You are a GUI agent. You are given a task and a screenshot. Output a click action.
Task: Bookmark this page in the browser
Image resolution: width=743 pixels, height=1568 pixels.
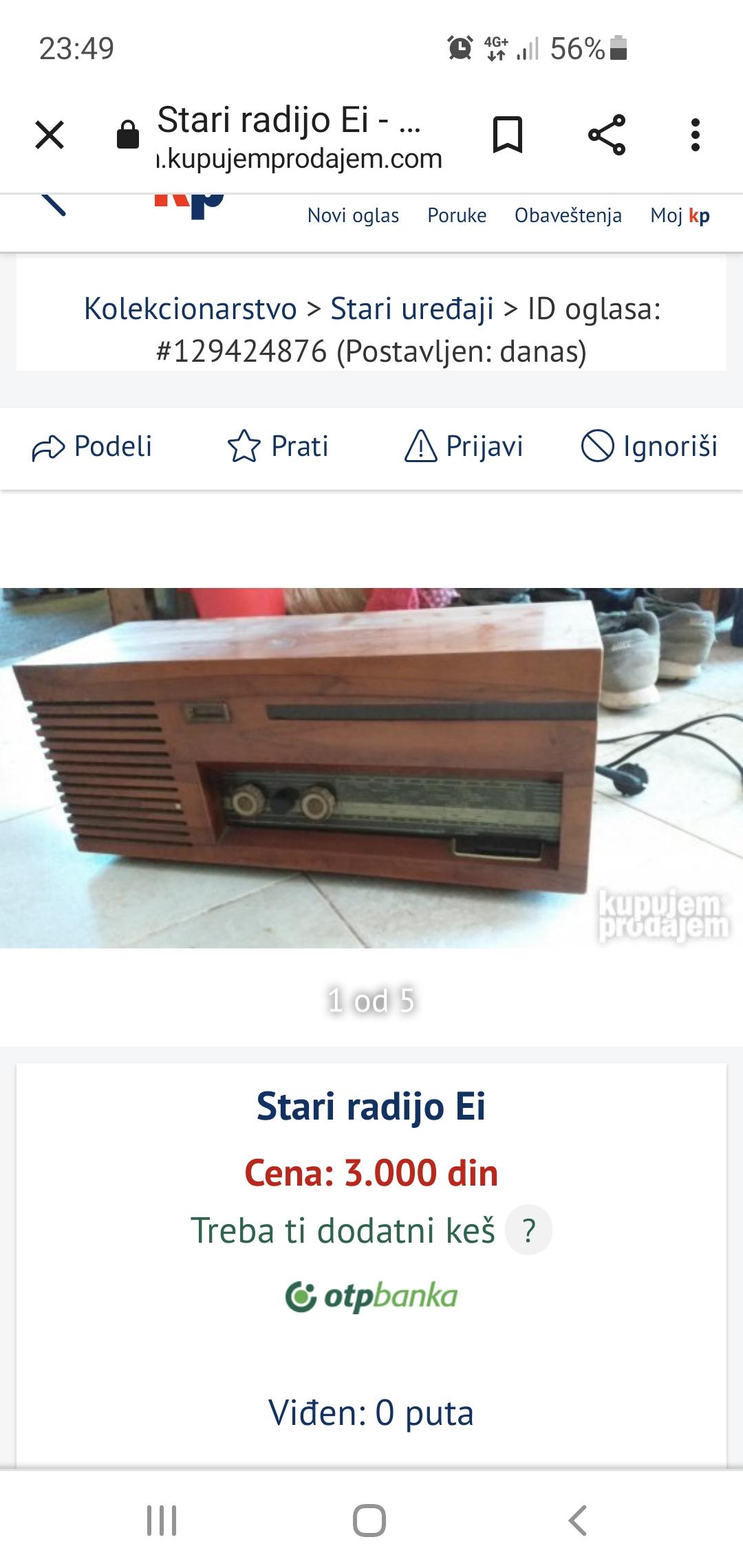pos(508,135)
